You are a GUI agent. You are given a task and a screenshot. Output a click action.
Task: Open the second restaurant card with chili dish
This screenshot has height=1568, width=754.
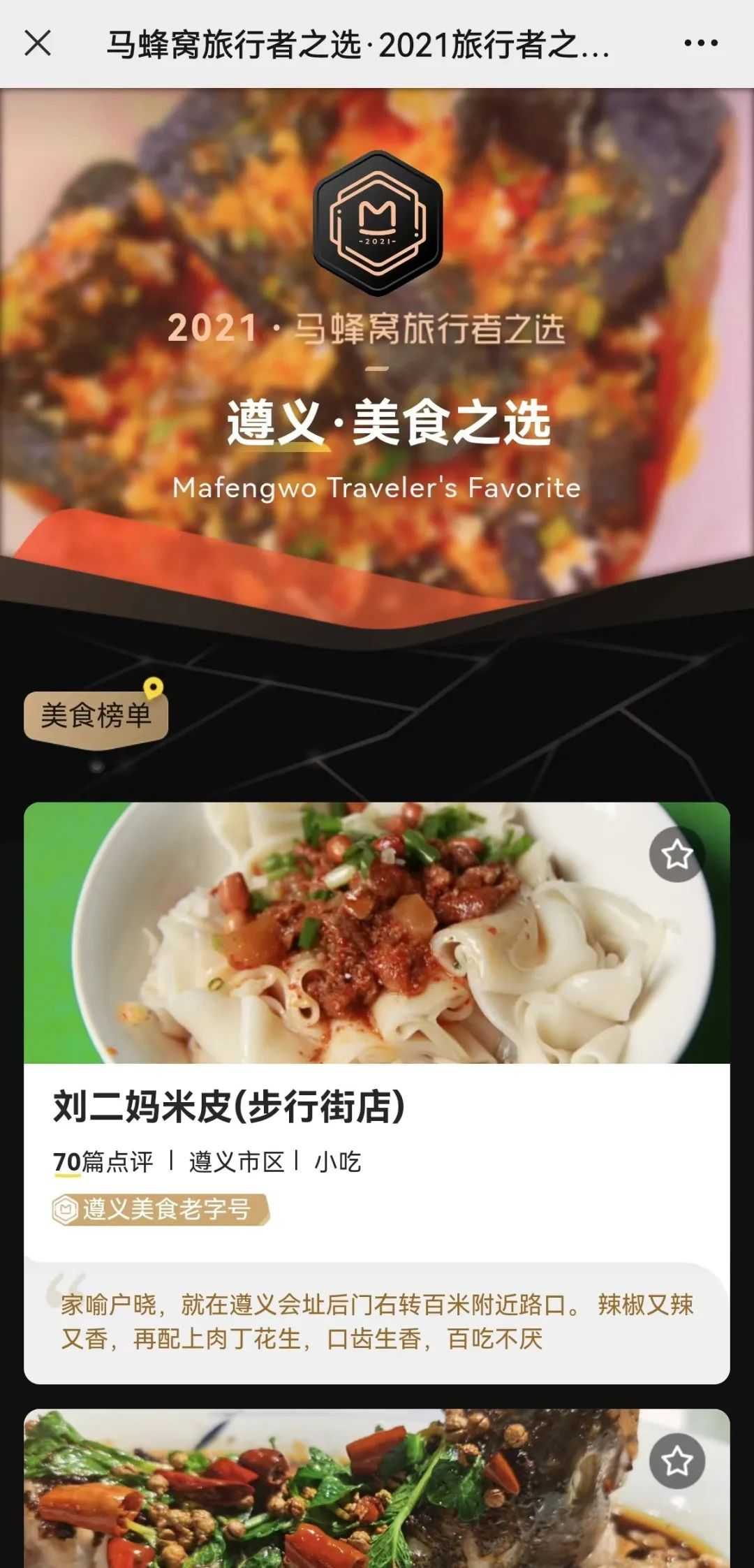tap(335, 1502)
